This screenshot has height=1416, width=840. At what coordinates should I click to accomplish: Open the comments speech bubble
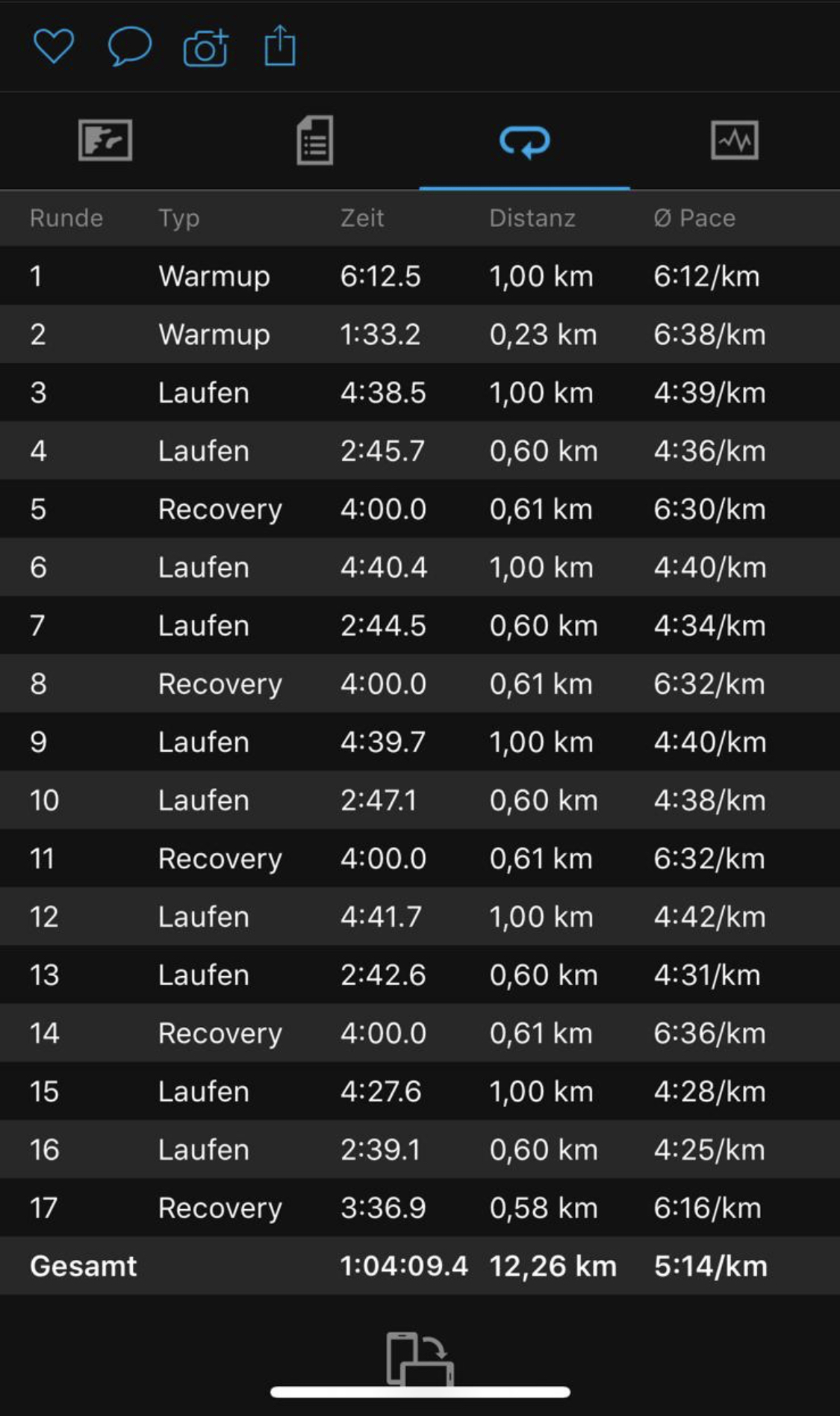coord(129,46)
